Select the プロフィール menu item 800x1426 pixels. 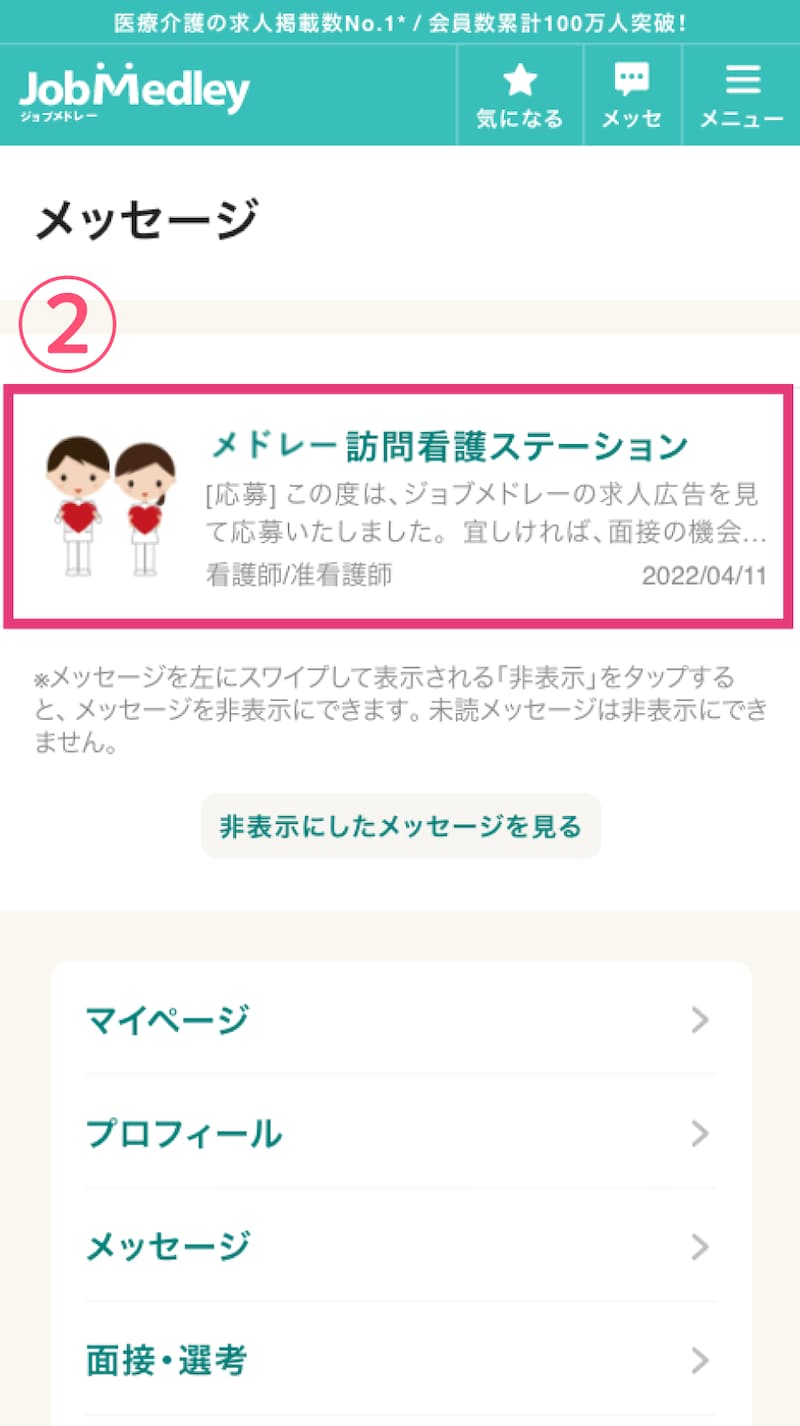pyautogui.click(x=183, y=1134)
